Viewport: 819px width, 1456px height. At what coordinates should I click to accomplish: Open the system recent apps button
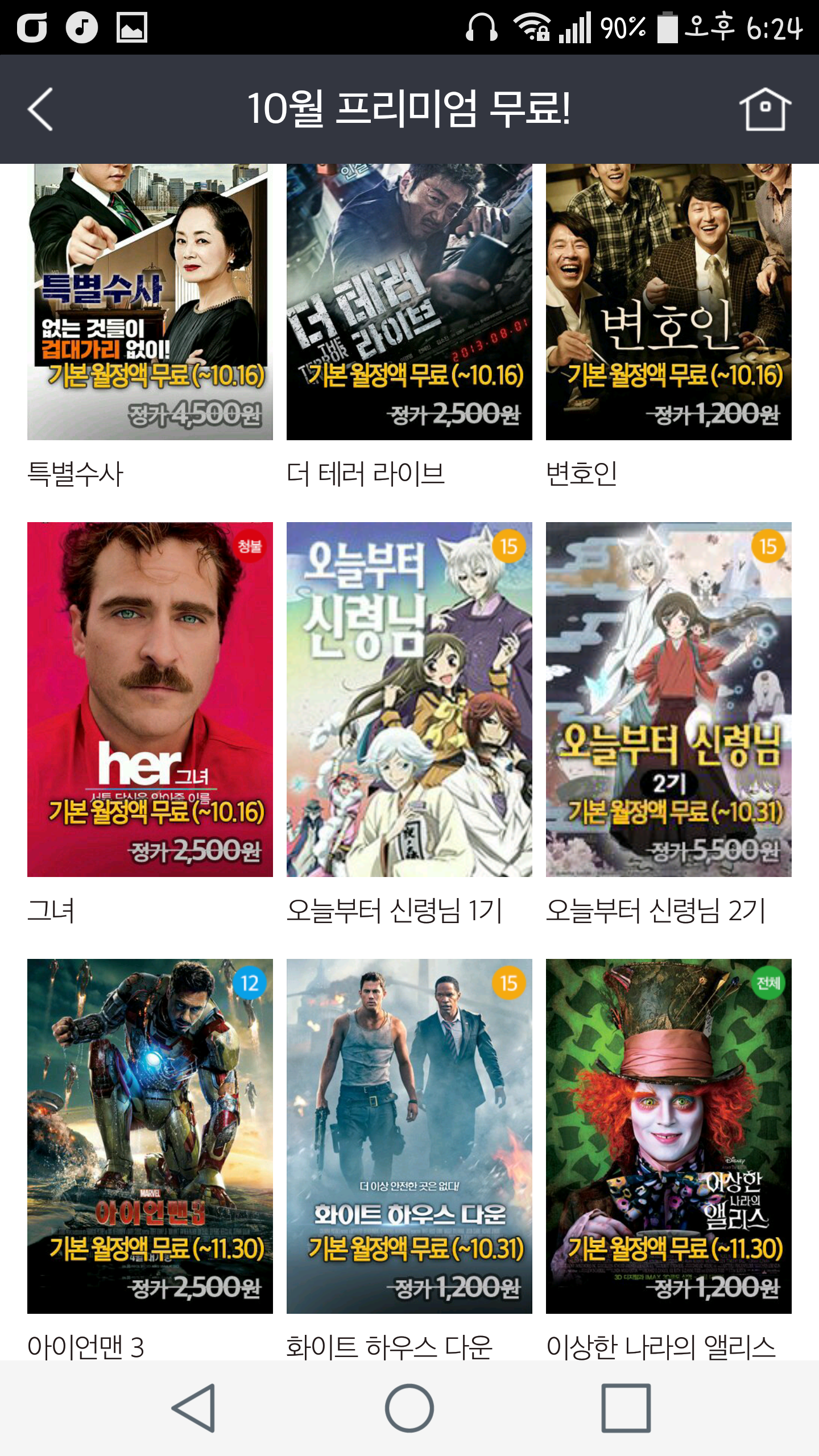pyautogui.click(x=626, y=1408)
